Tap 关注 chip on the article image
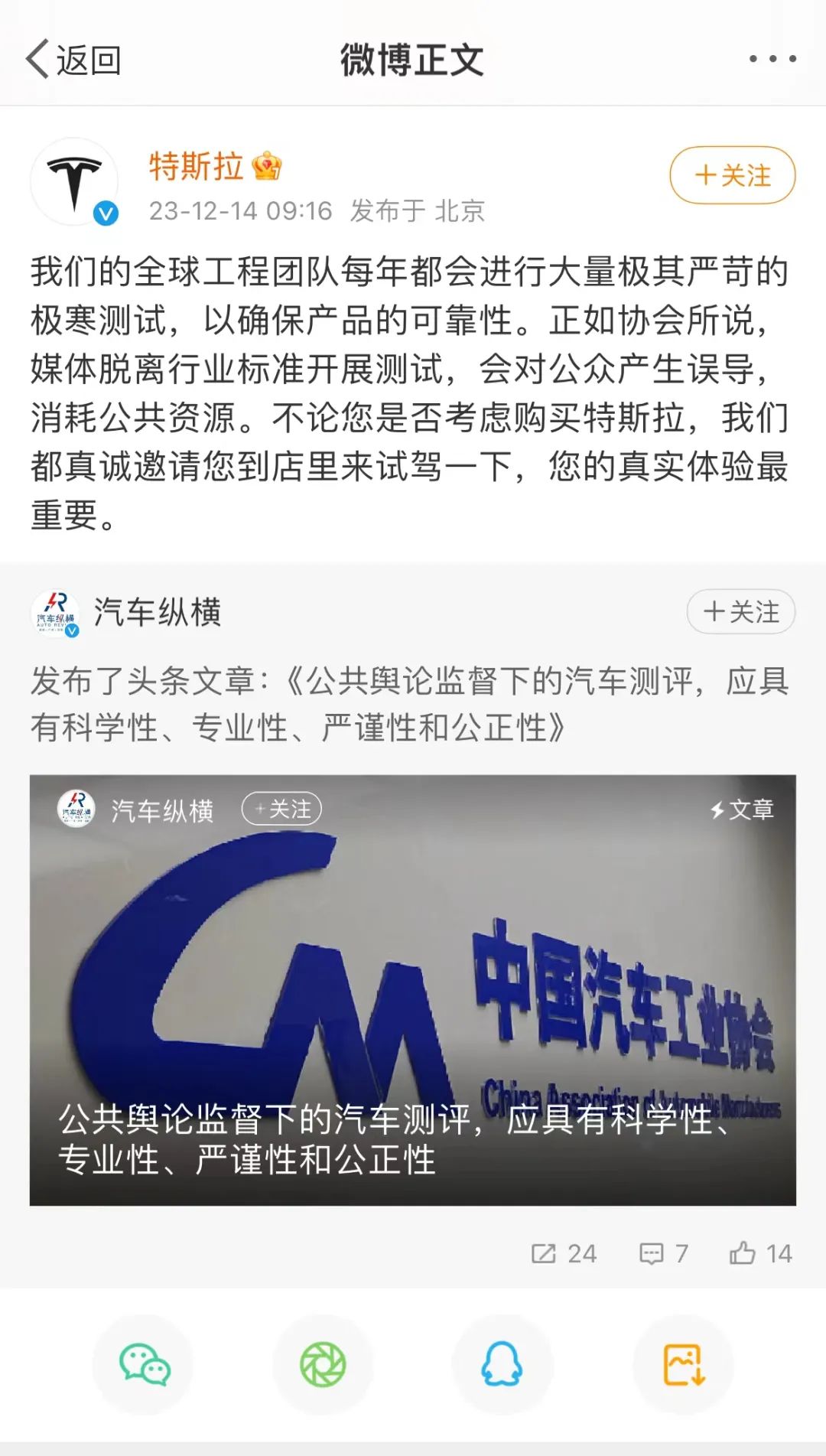This screenshot has height=1456, width=826. [281, 809]
